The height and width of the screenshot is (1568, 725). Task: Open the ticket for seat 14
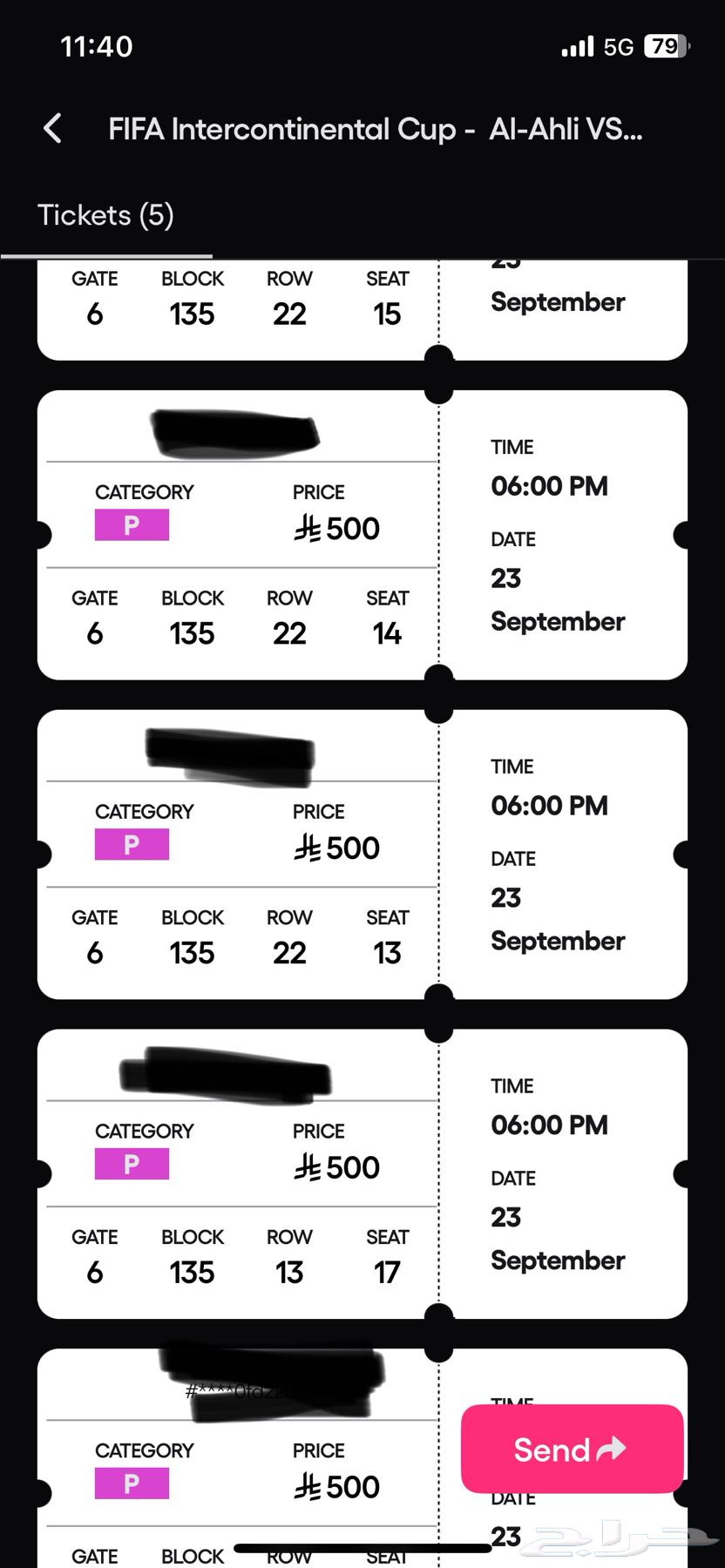(x=362, y=535)
